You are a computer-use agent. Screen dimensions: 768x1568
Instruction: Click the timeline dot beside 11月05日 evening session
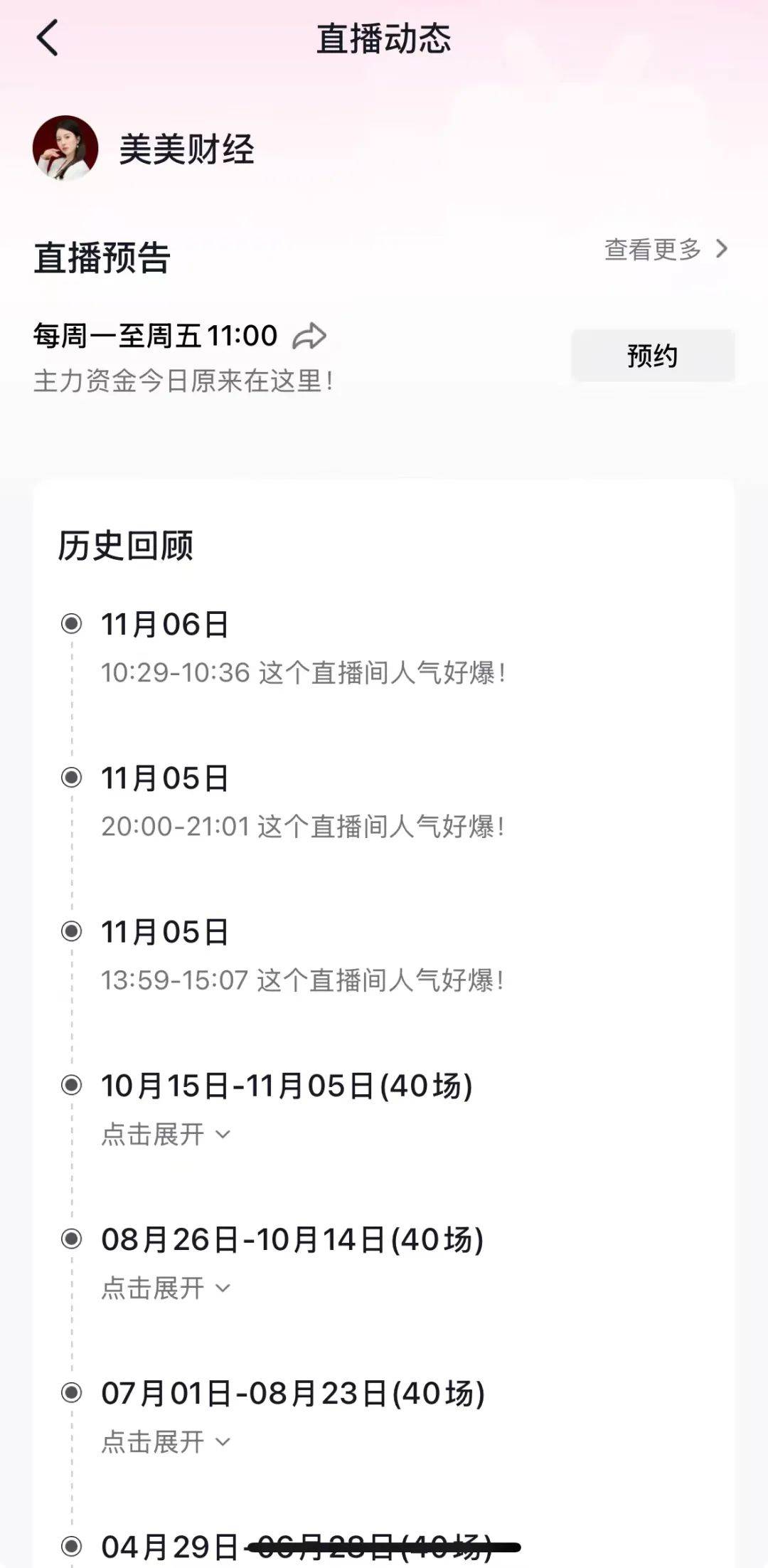72,778
